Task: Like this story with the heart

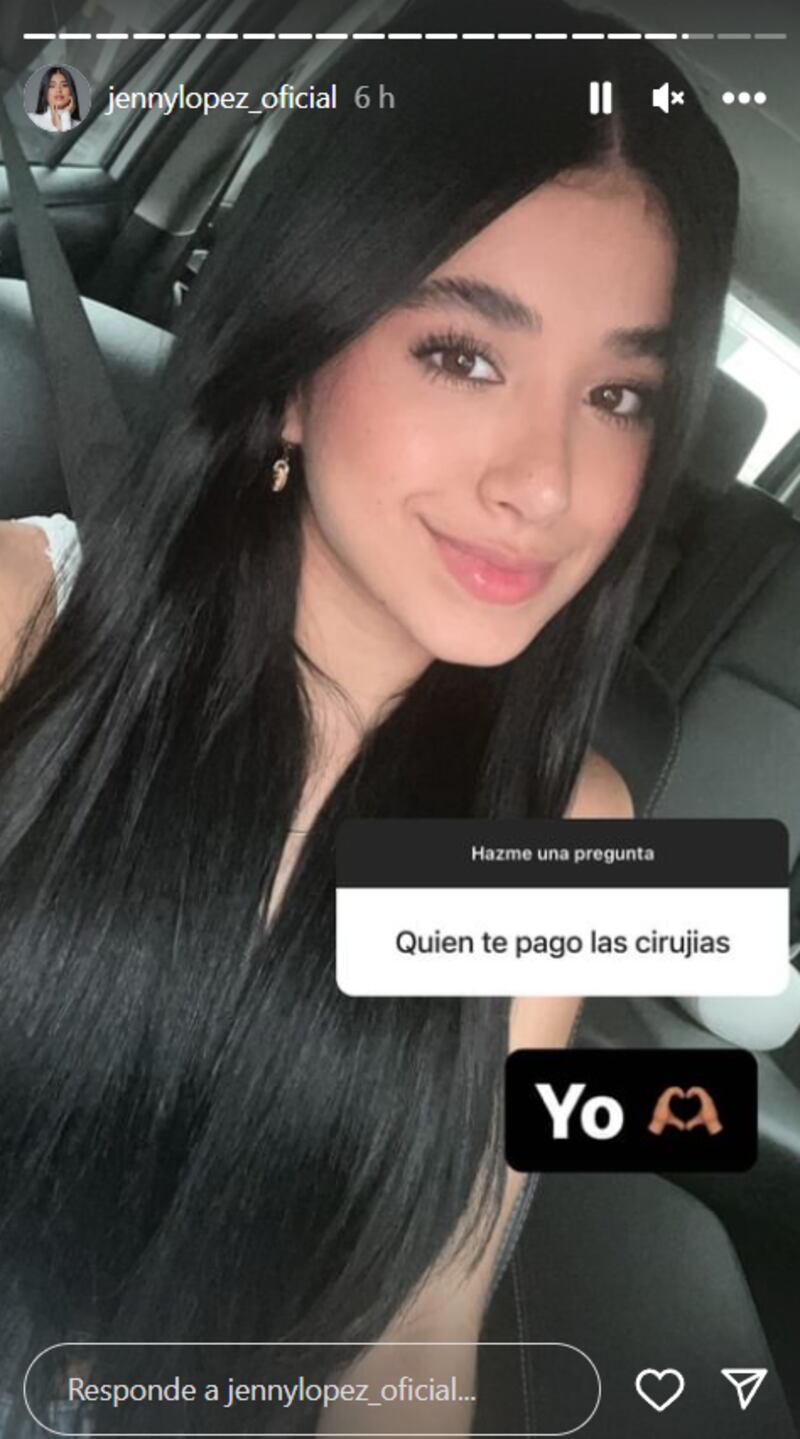Action: tap(660, 1389)
